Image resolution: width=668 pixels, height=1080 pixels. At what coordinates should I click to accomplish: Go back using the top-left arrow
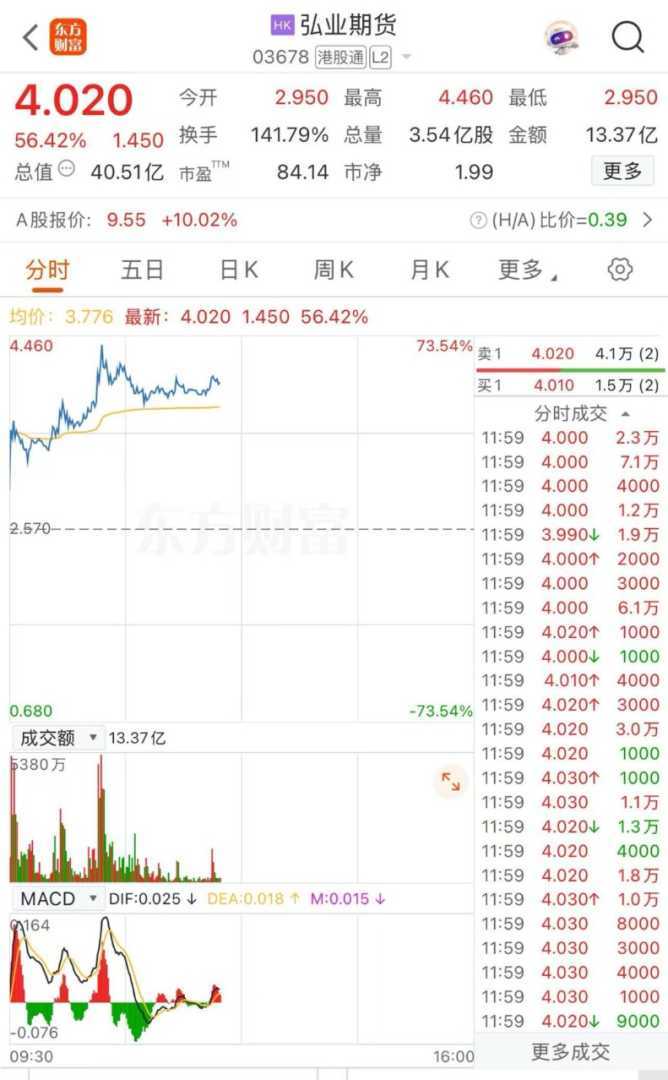[x=30, y=38]
